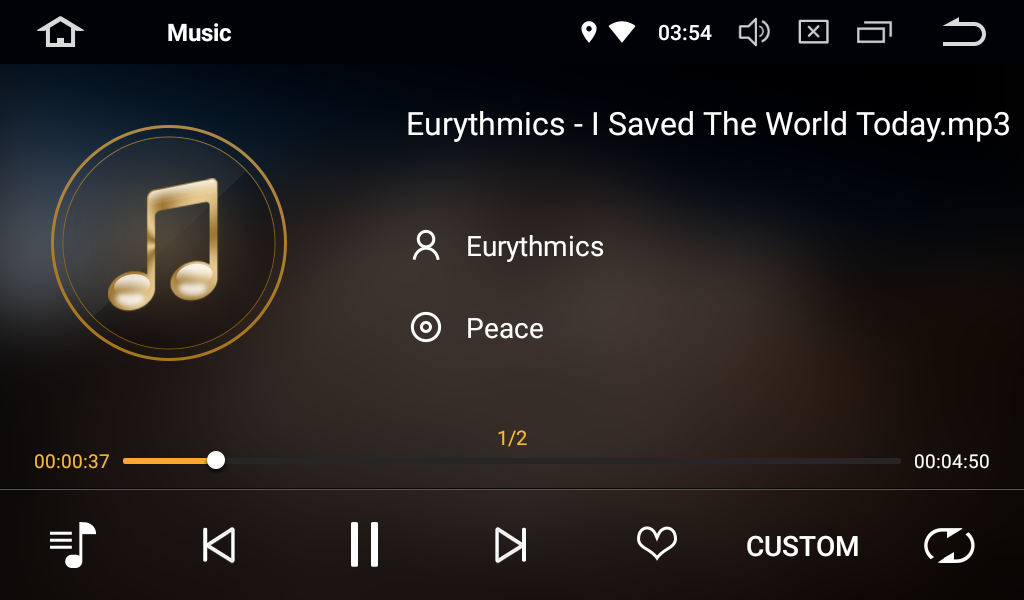The width and height of the screenshot is (1024, 600).
Task: Skip to the next track
Action: tap(510, 545)
